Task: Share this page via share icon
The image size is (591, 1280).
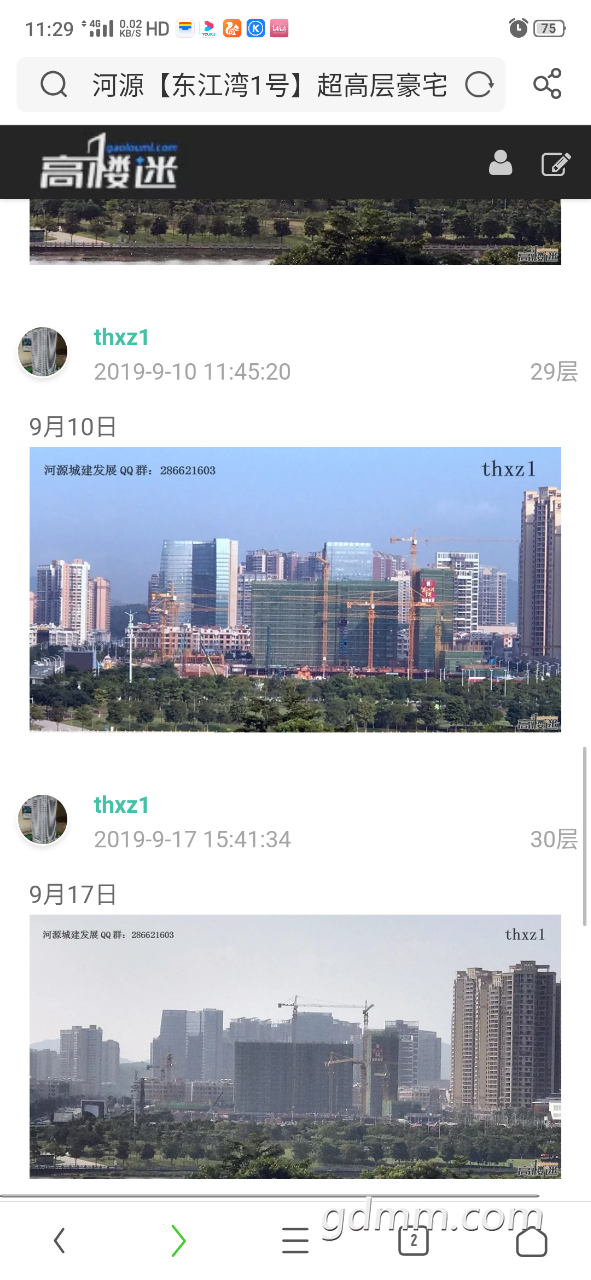Action: click(x=547, y=84)
